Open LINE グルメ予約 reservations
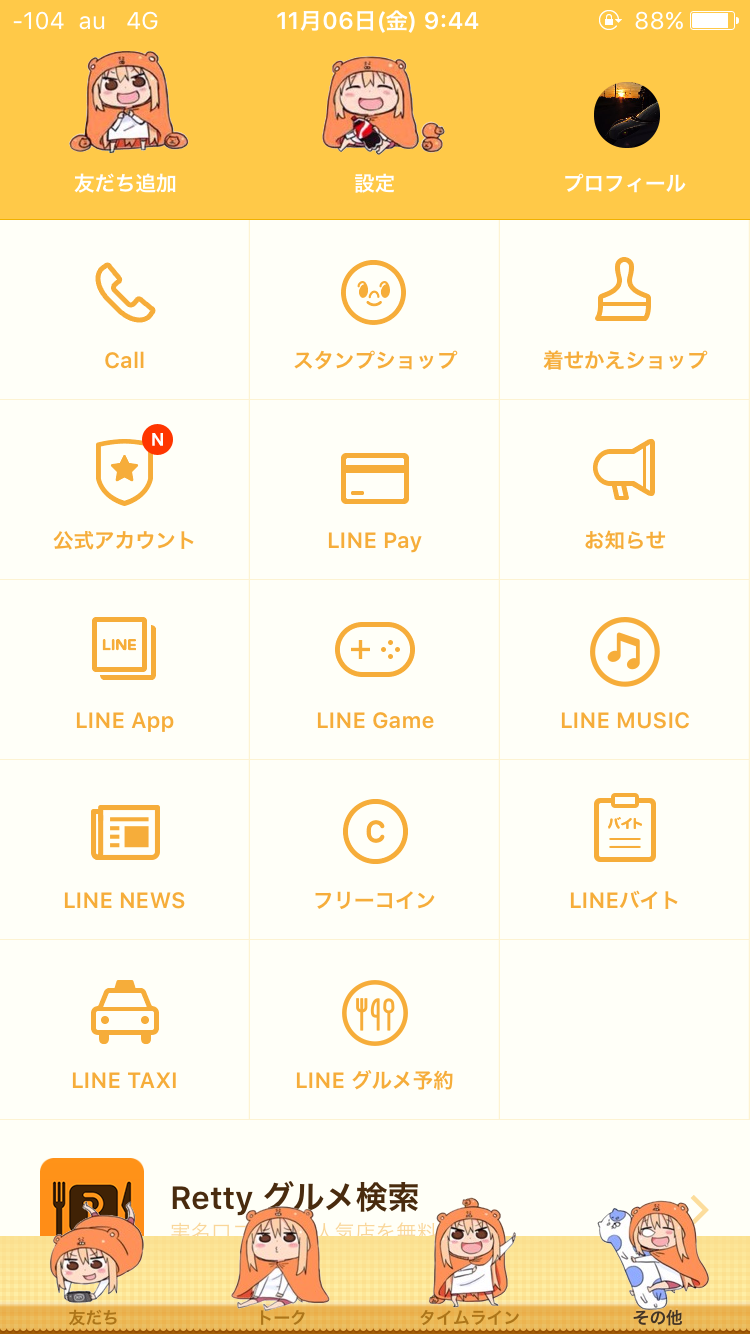 tap(374, 1030)
